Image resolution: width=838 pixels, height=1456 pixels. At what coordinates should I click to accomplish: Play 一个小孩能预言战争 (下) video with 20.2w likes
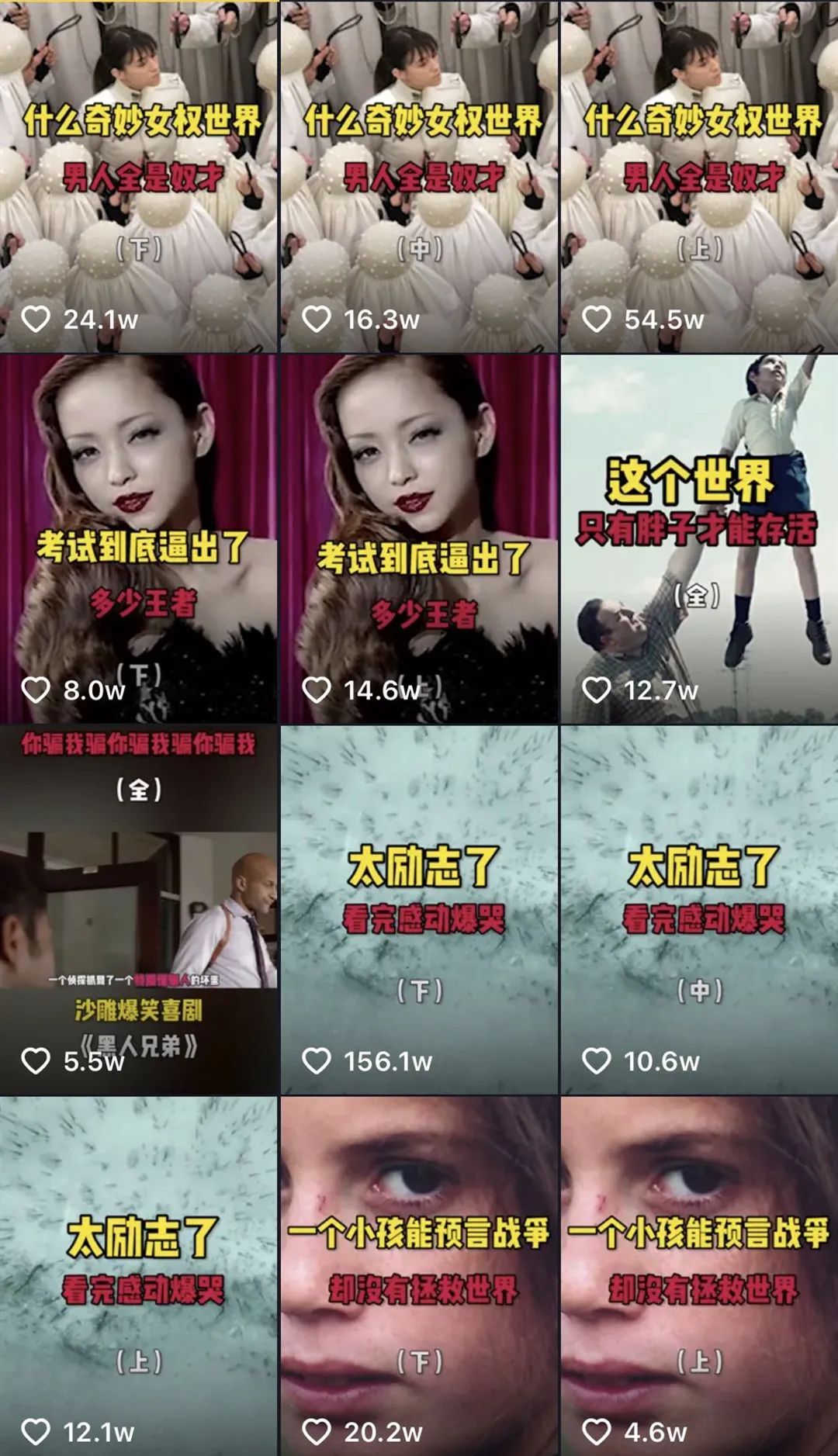coord(419,1276)
